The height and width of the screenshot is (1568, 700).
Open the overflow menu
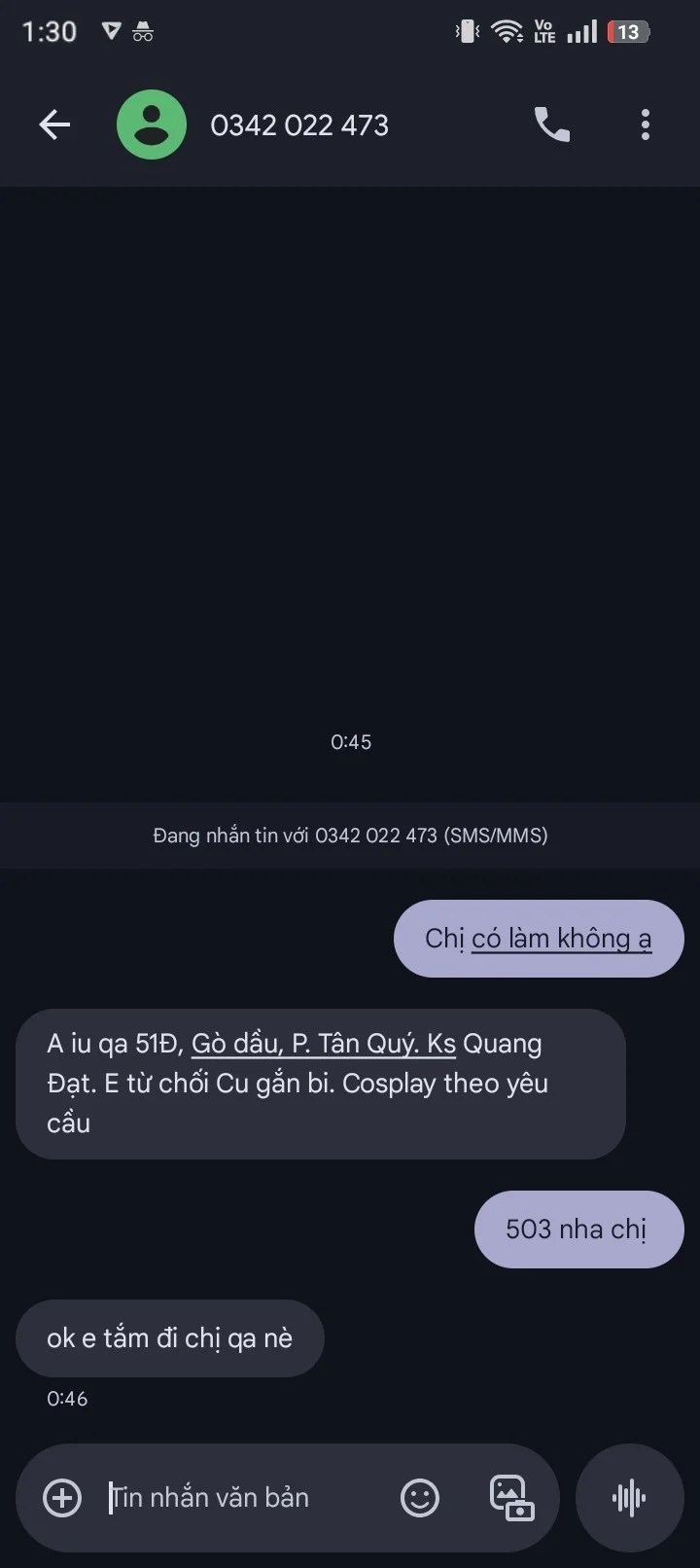(x=645, y=125)
